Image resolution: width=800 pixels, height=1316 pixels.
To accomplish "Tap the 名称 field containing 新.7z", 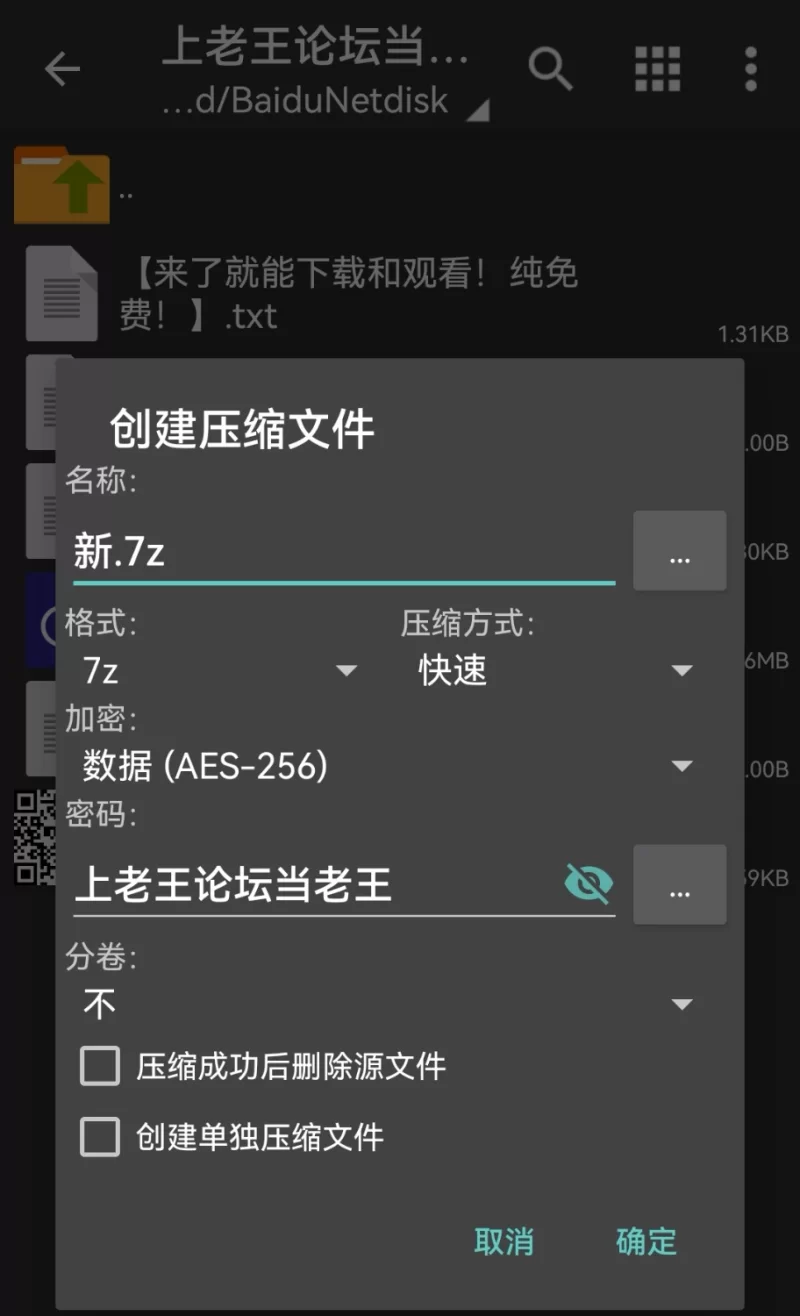I will pos(340,552).
